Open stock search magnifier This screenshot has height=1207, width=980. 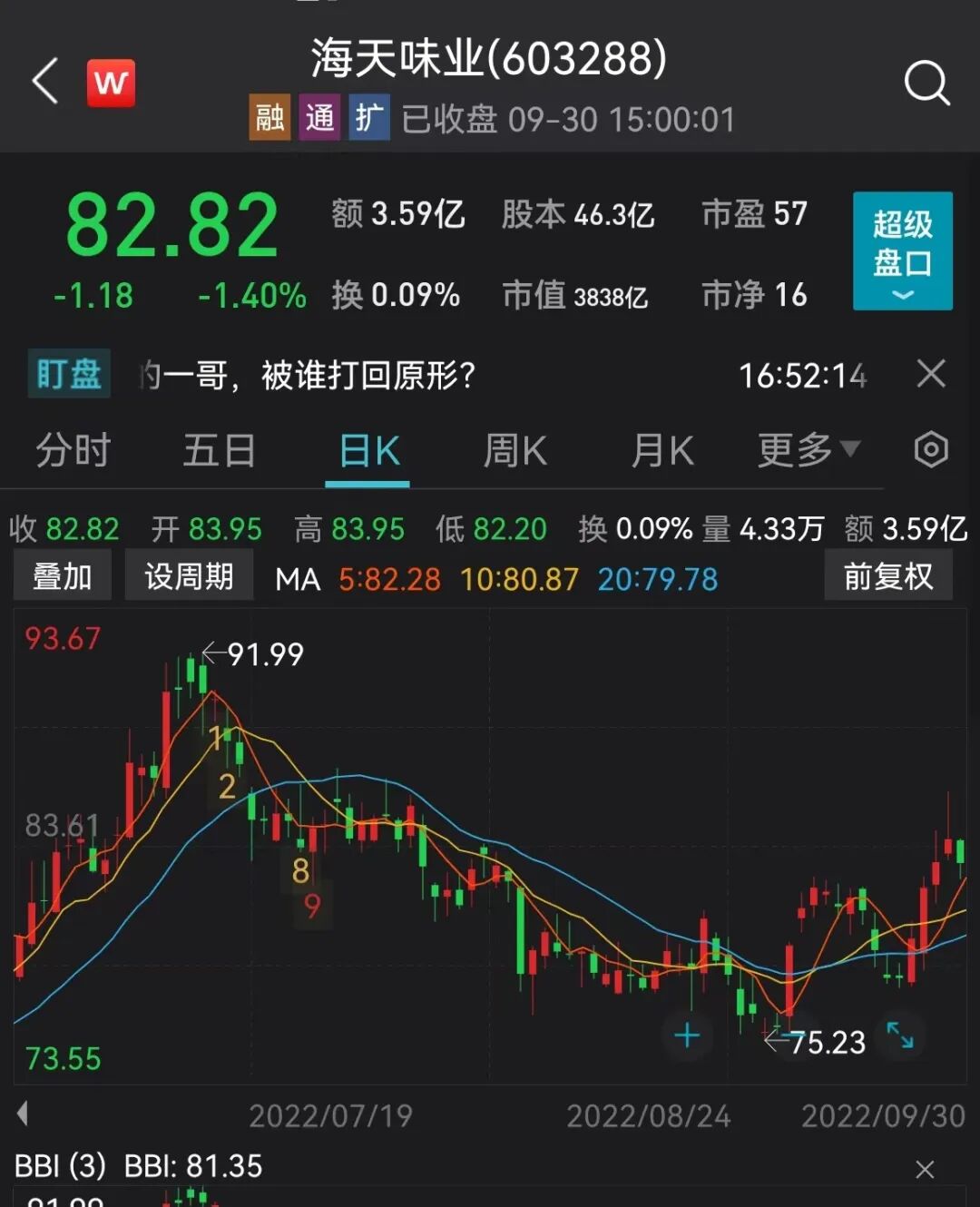coord(926,83)
